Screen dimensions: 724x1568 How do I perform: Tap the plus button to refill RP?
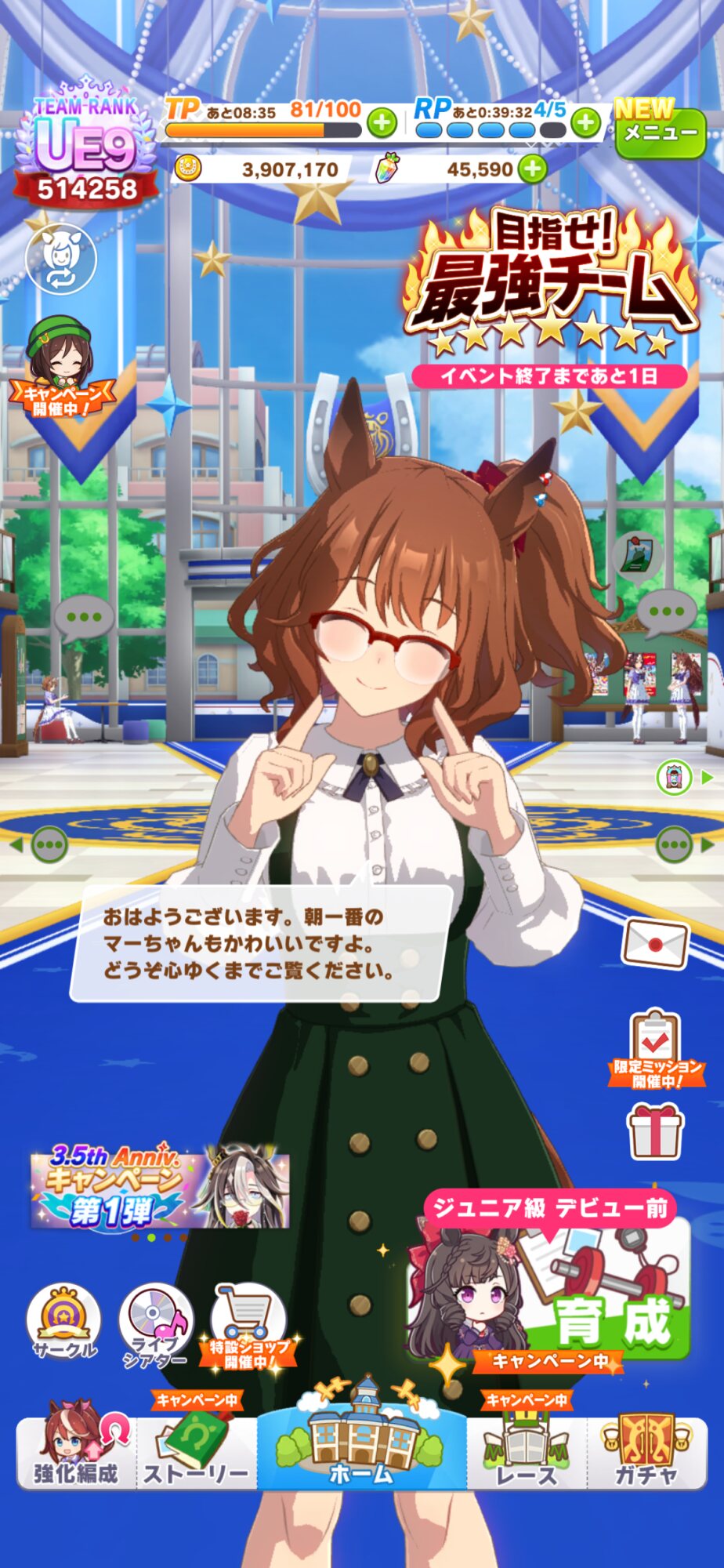[585, 122]
